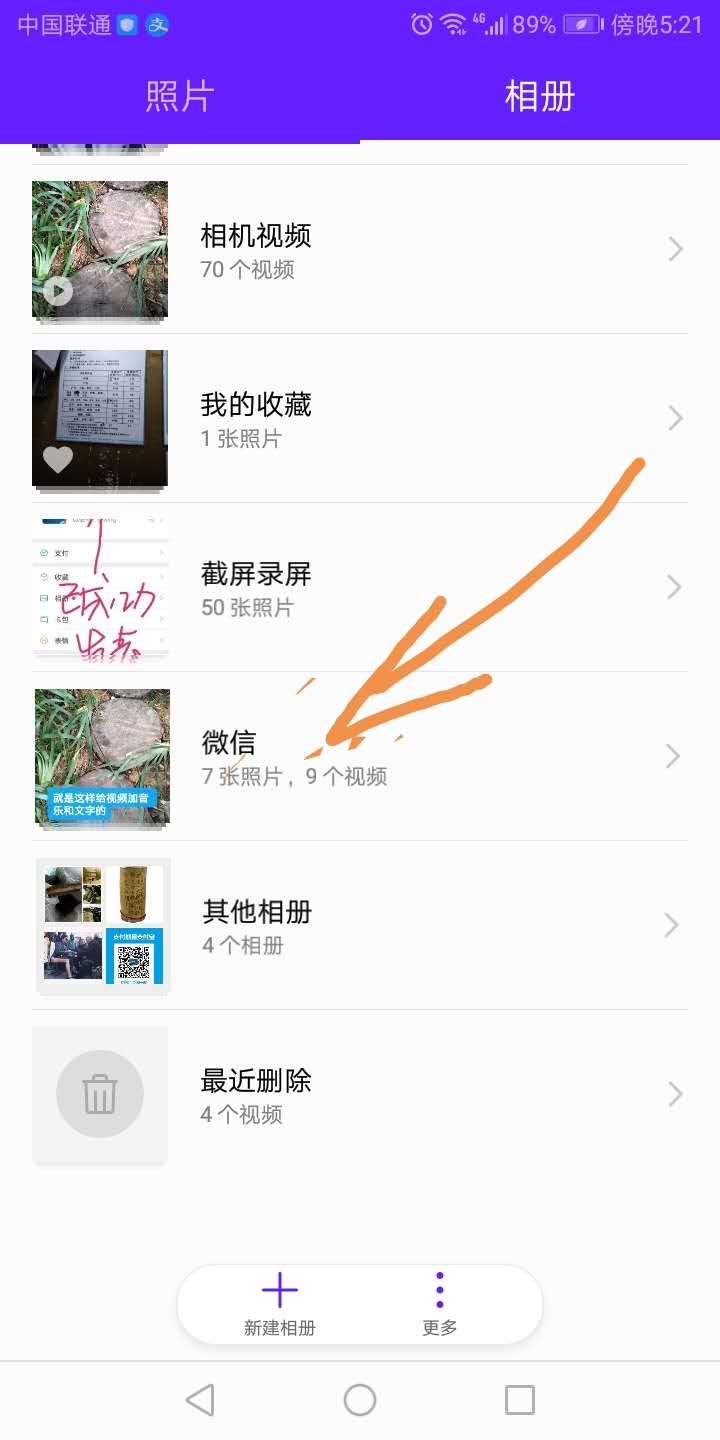Click the heart icon on 我的收藏 cover
The height and width of the screenshot is (1440, 720).
tap(59, 460)
